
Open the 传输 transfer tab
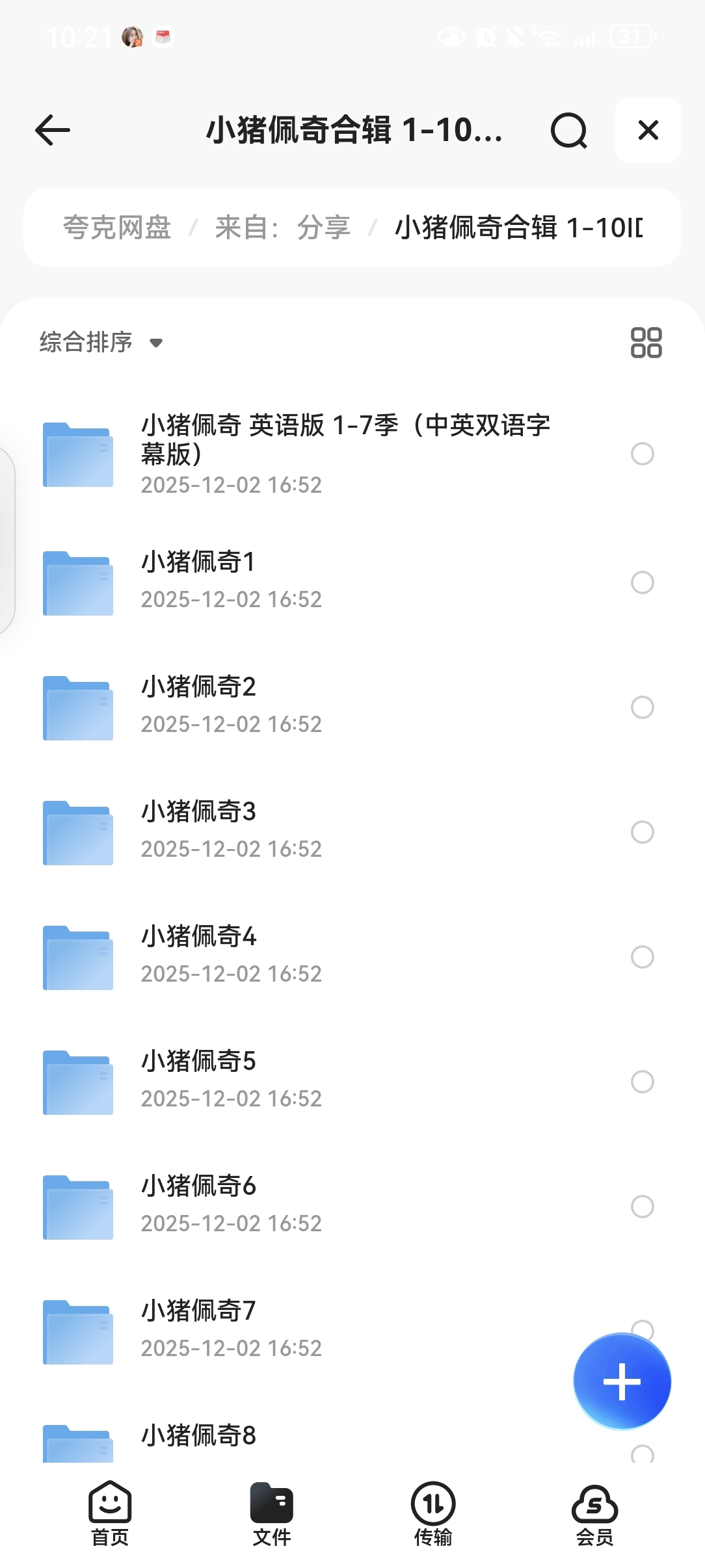click(x=433, y=1514)
